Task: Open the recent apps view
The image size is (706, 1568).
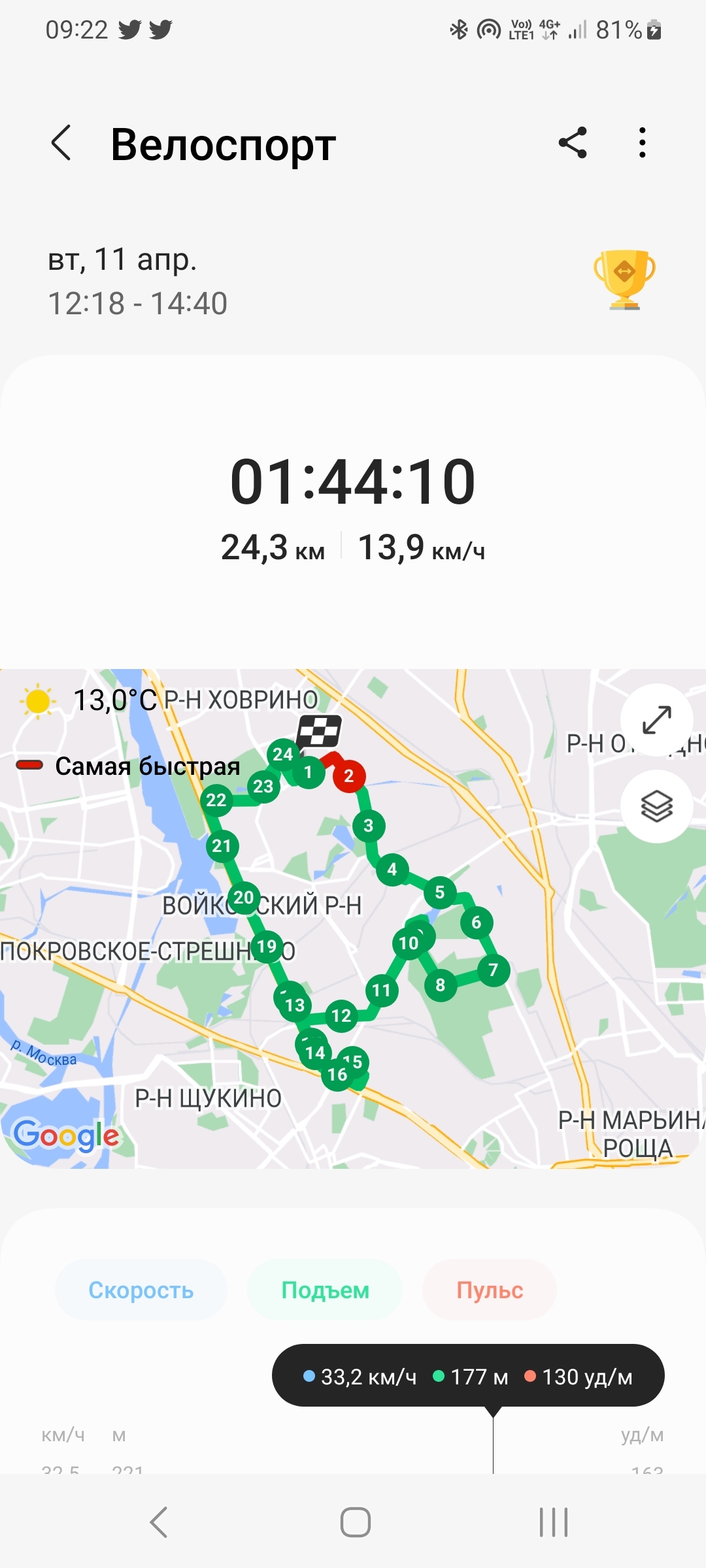Action: (x=553, y=1522)
